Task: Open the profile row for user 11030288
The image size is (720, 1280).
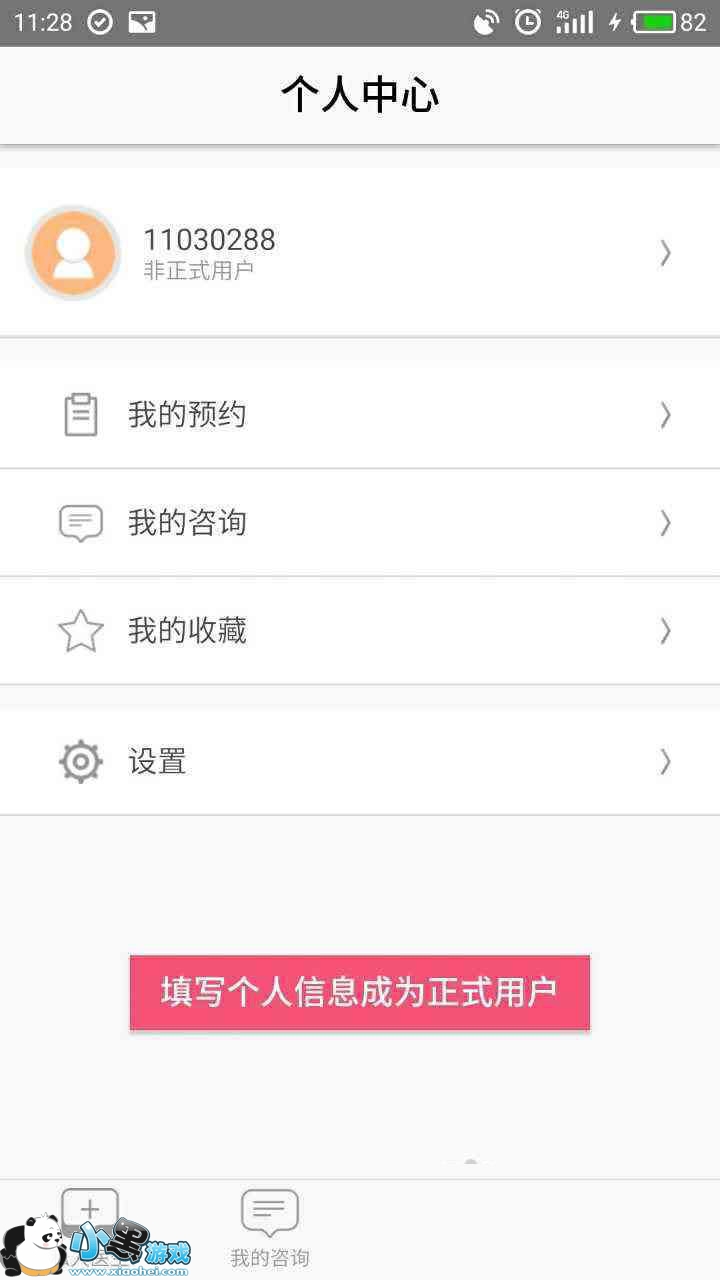Action: 360,253
